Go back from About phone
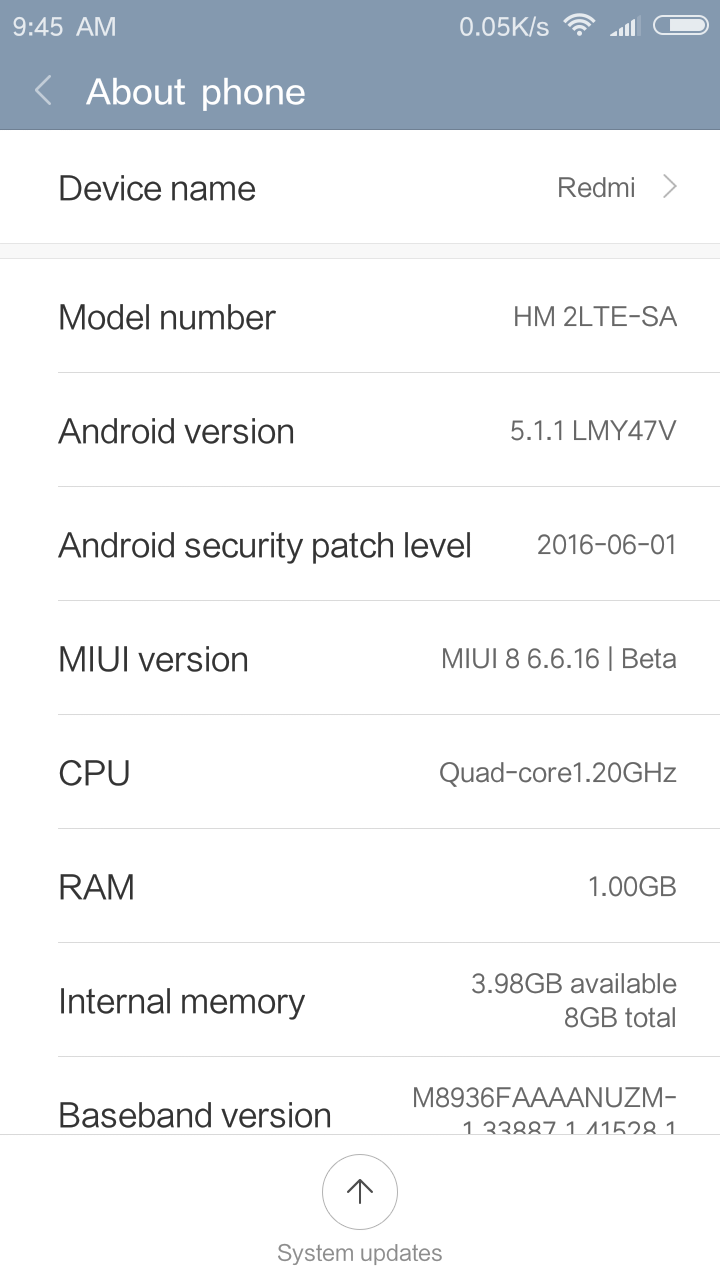The image size is (720, 1280). tap(43, 92)
